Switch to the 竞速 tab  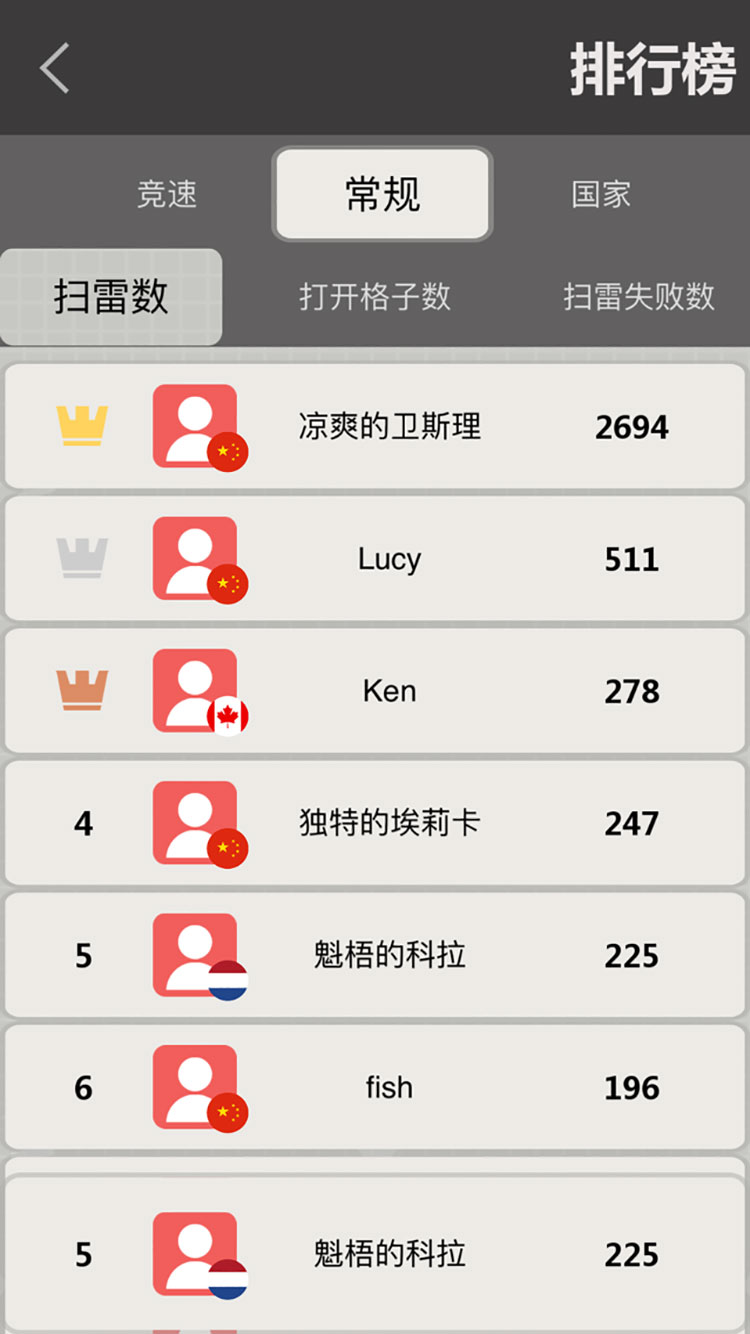pos(167,194)
